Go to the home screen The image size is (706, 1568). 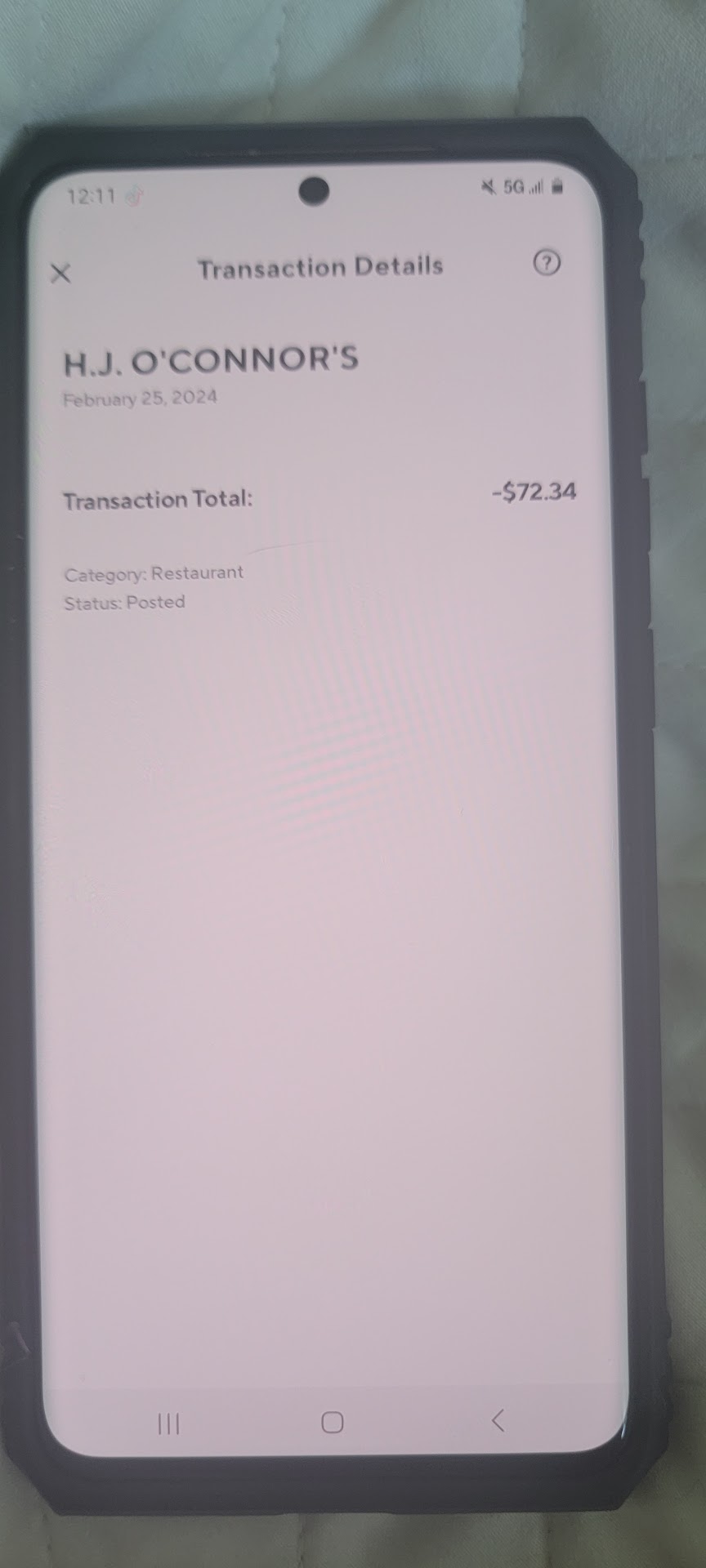332,1422
